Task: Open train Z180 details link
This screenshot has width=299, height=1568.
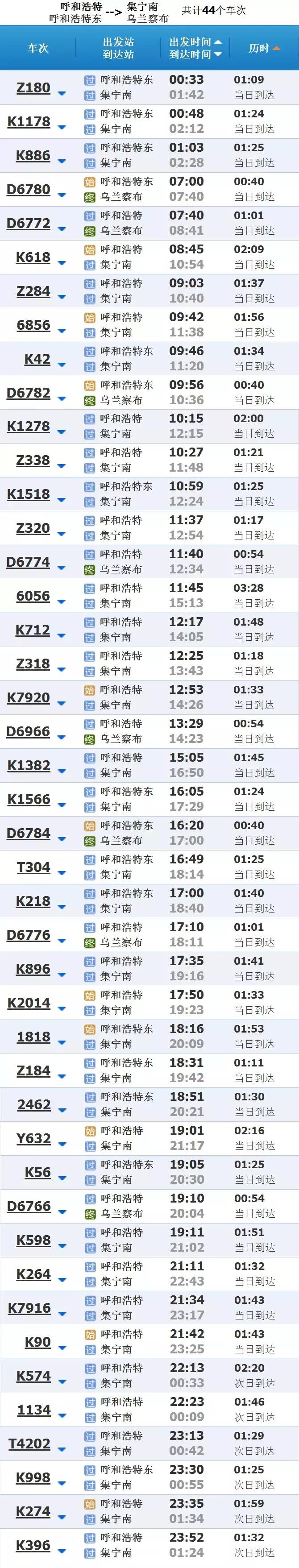Action: (33, 87)
